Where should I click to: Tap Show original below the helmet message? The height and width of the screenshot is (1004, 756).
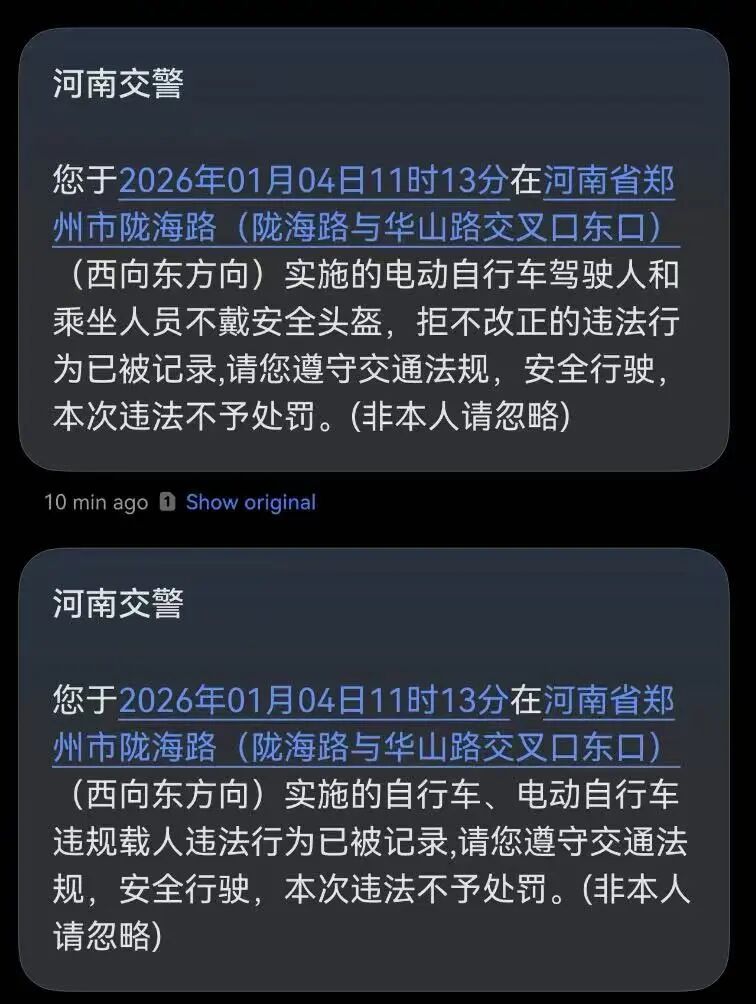click(250, 502)
